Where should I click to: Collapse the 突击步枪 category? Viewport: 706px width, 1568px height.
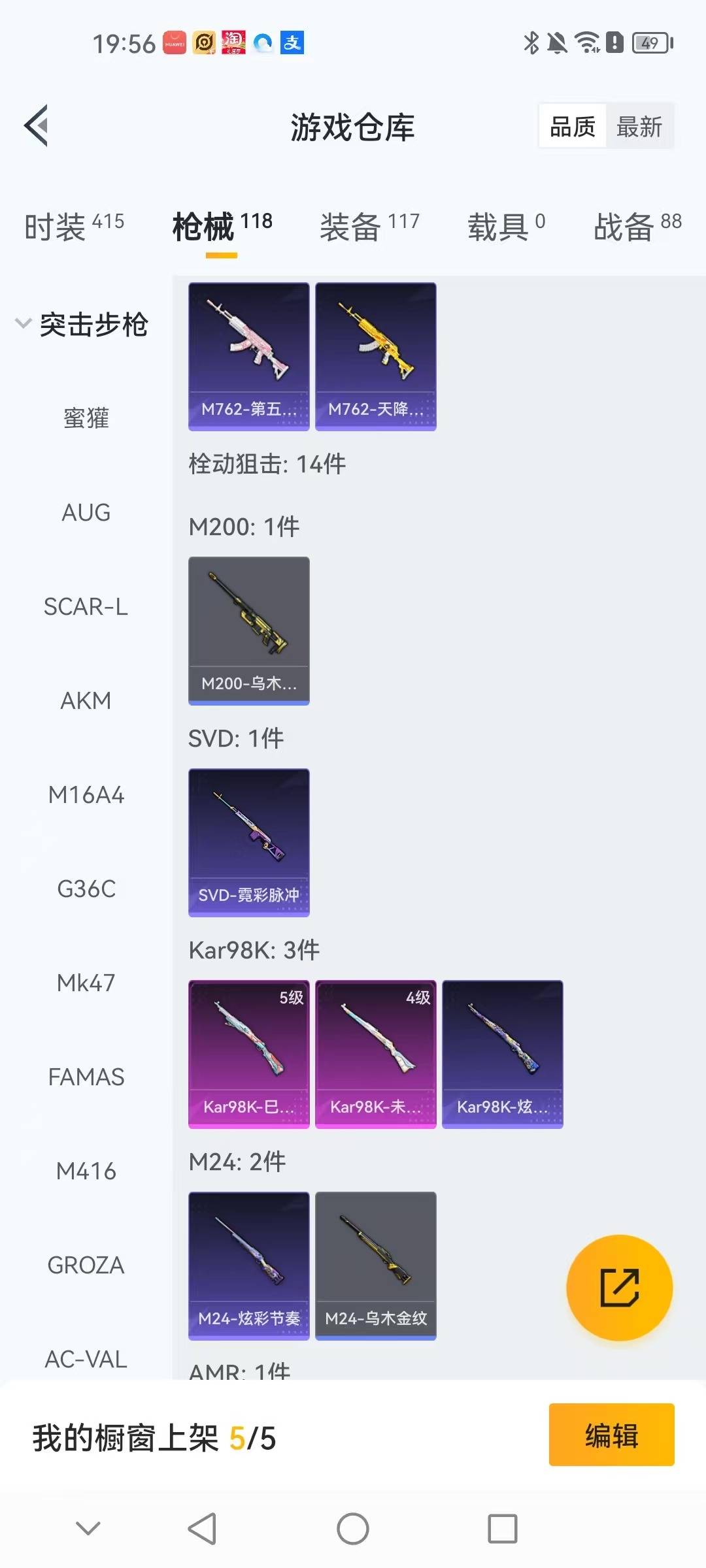[x=83, y=325]
